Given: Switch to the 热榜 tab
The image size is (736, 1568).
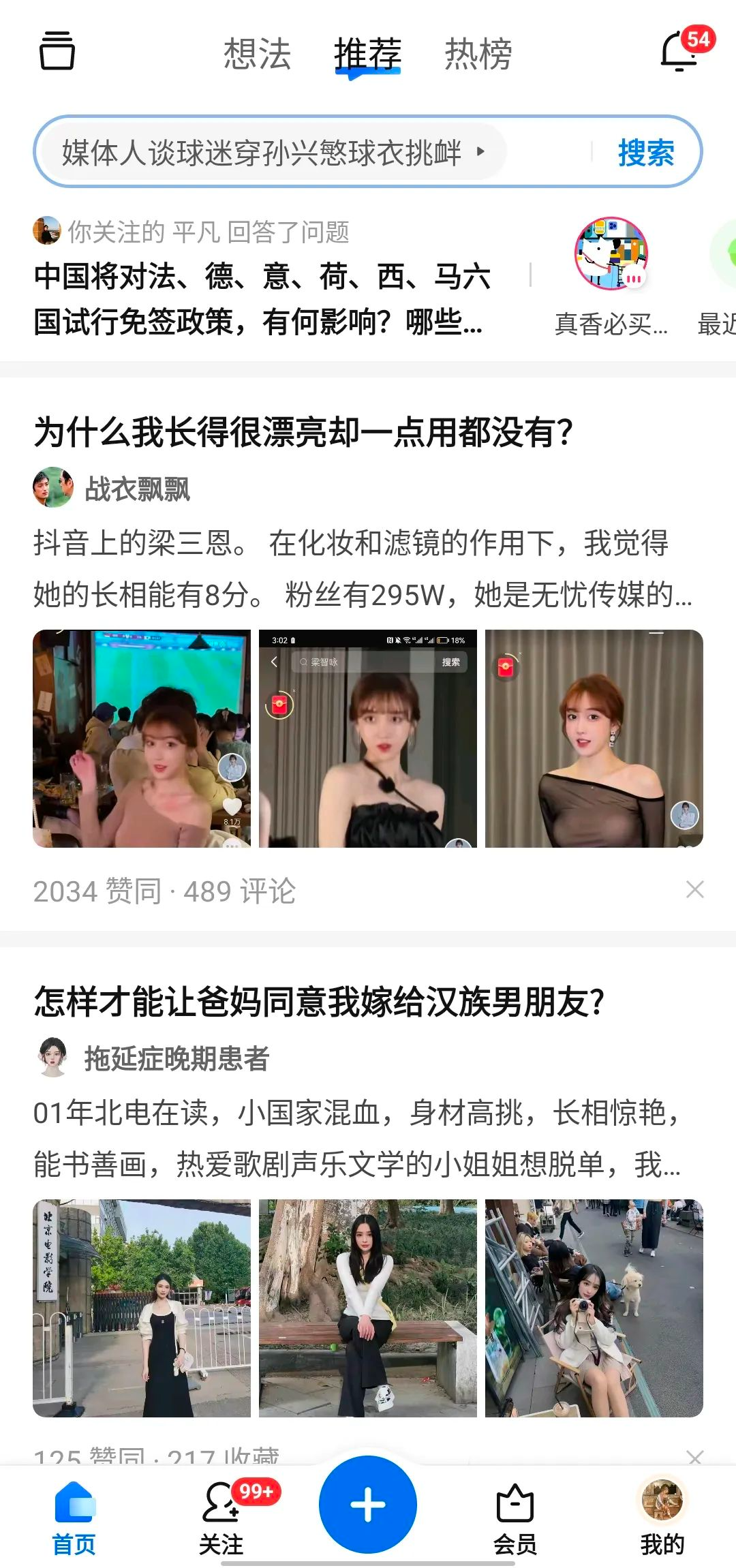Looking at the screenshot, I should point(478,54).
